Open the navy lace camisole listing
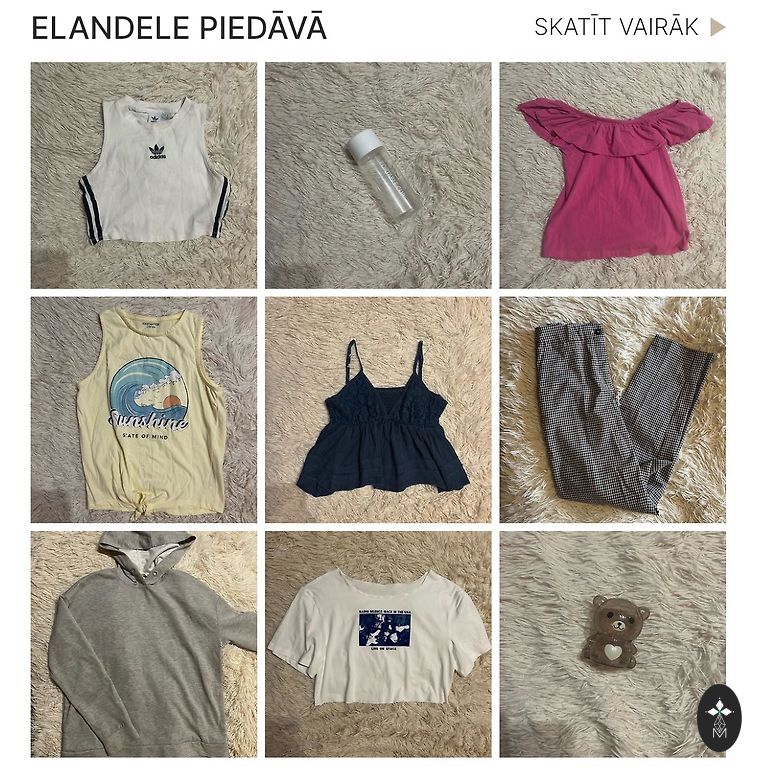758x768 pixels. pos(378,409)
